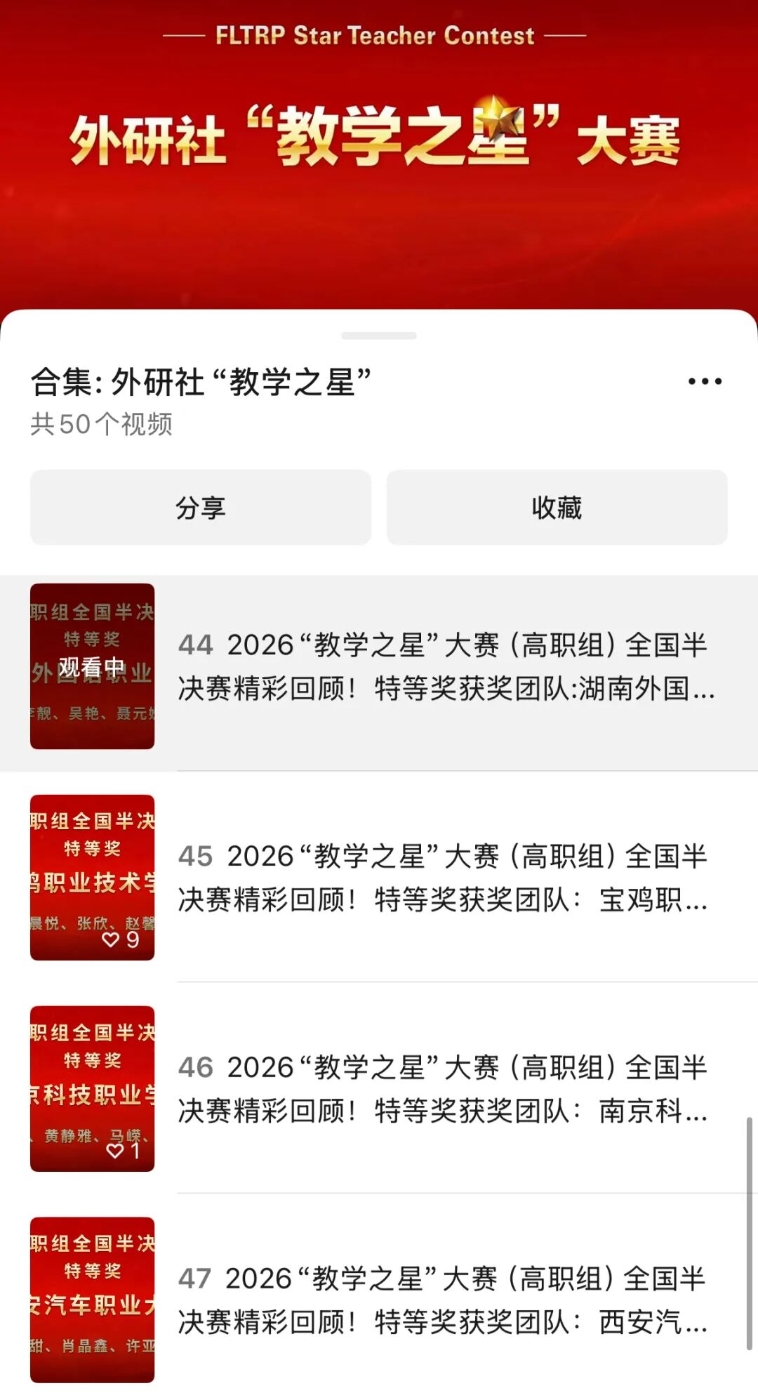Open the three-dot more options menu
The height and width of the screenshot is (1400, 758).
[704, 381]
